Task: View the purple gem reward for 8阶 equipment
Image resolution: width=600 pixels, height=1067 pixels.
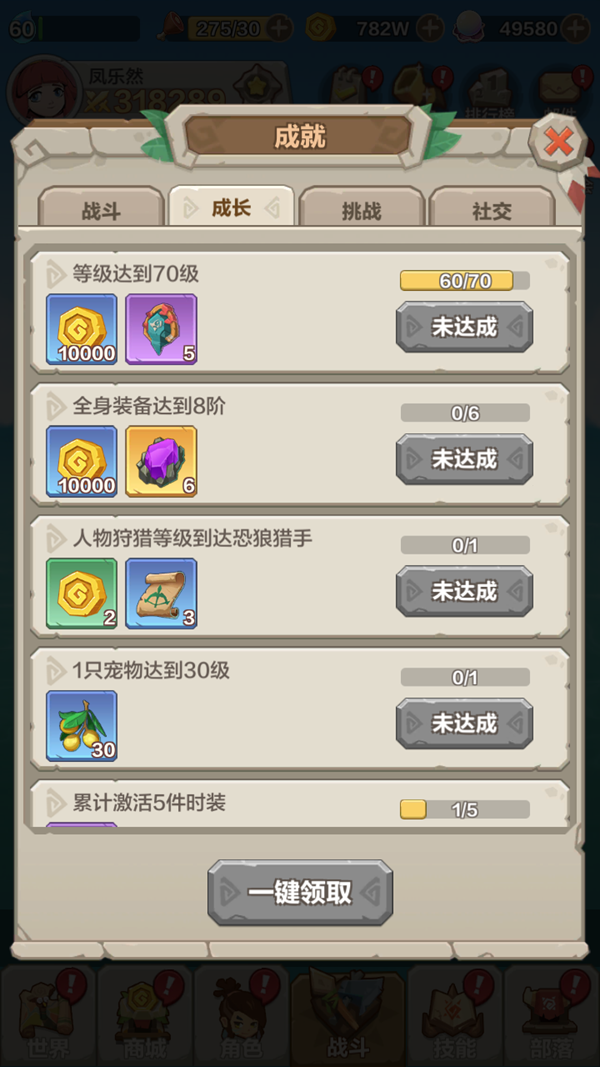Action: [x=161, y=461]
